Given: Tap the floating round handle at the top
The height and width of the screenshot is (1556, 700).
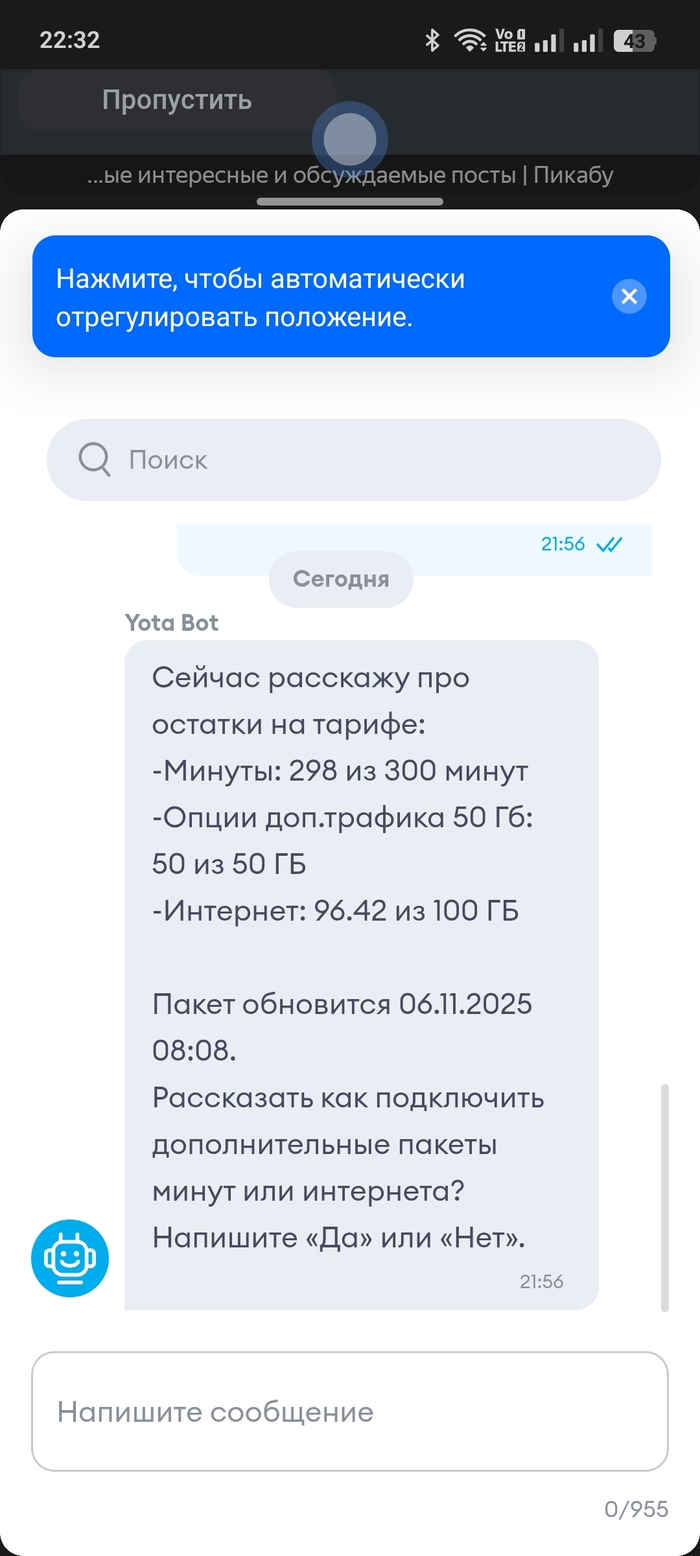Looking at the screenshot, I should pyautogui.click(x=351, y=139).
